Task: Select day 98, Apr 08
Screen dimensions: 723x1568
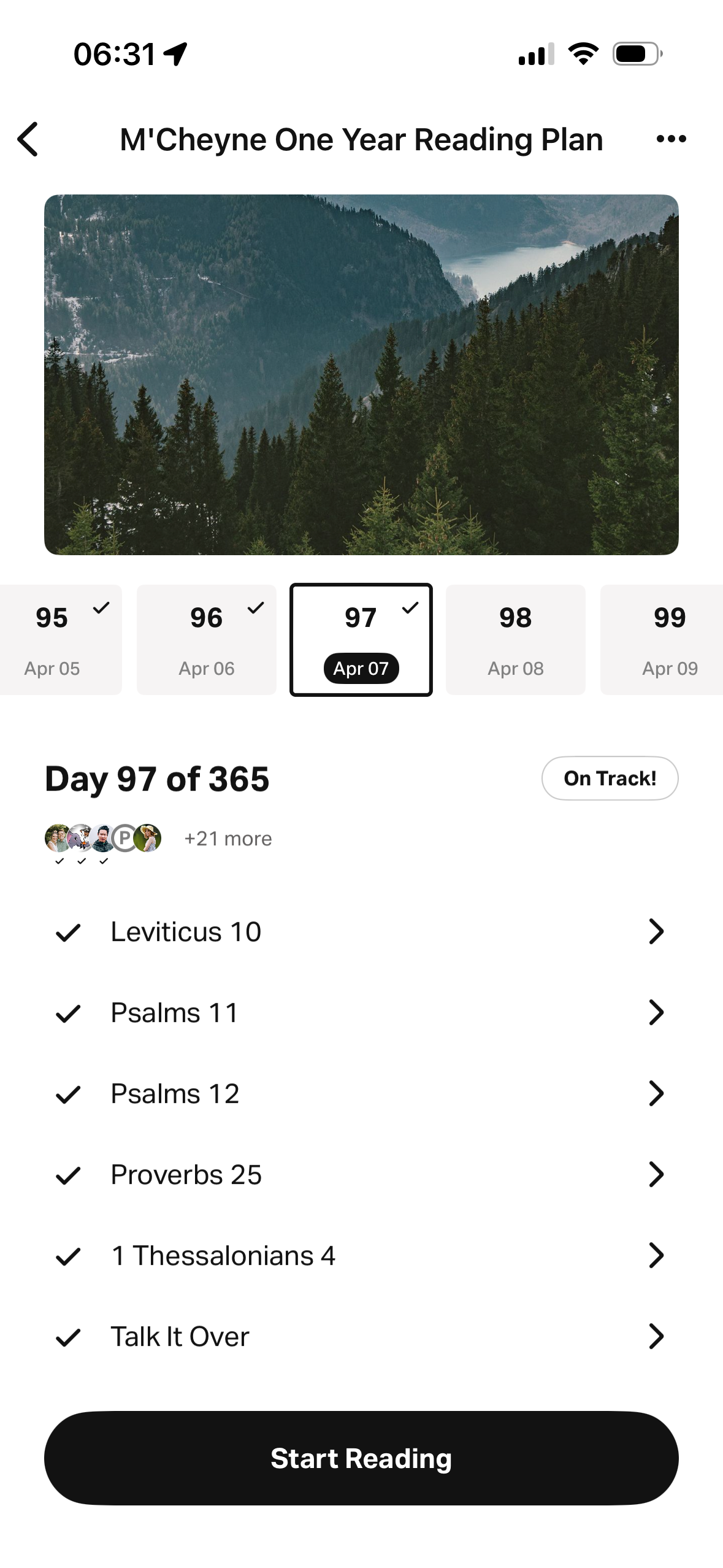Action: (516, 640)
